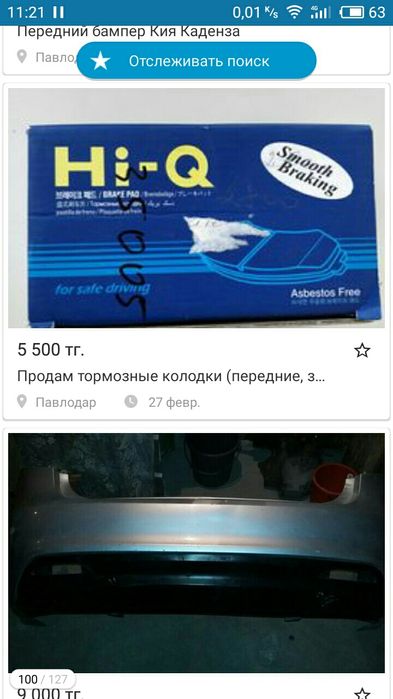Favorite the 9 000 тг. bumper listing
The image size is (393, 699).
pos(362,693)
